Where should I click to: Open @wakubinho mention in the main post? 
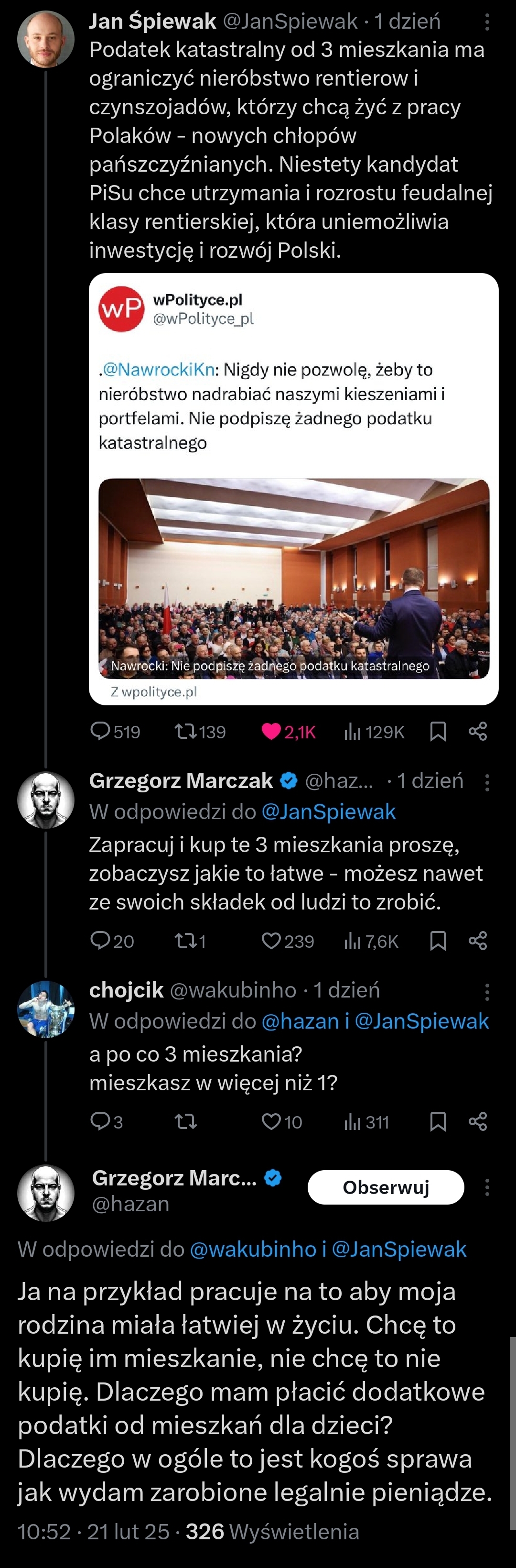coord(253,1249)
